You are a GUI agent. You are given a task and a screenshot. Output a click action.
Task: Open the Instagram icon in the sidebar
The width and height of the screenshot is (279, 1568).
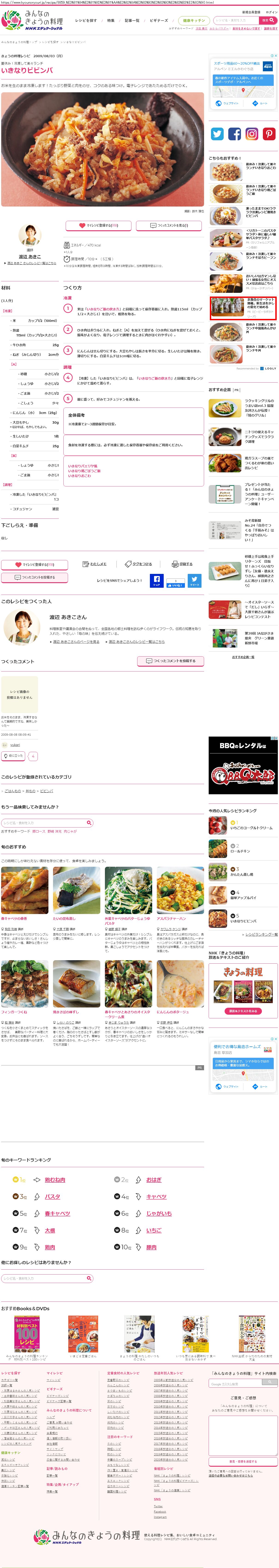click(252, 134)
